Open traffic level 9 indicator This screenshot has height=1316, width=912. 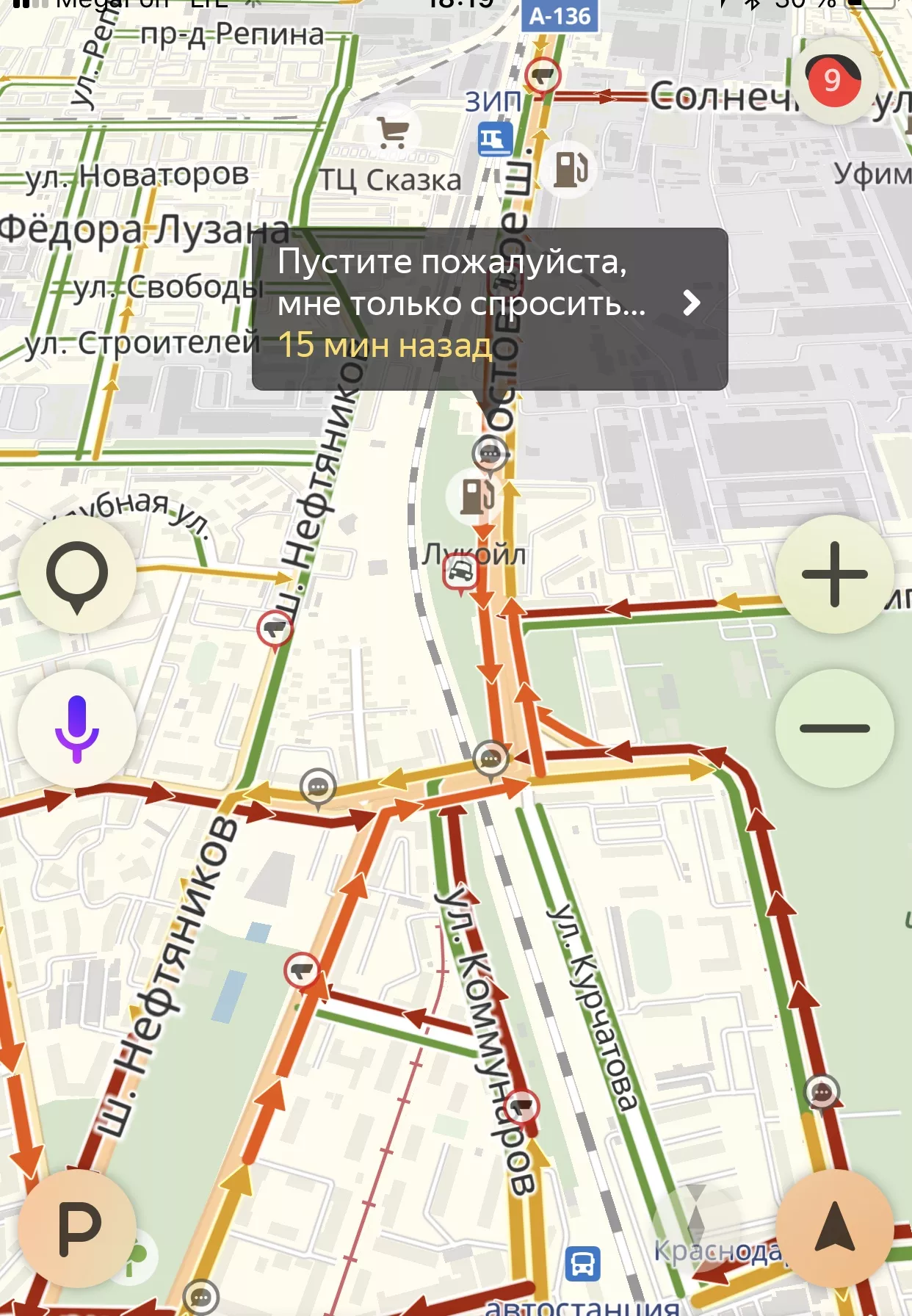(x=833, y=79)
